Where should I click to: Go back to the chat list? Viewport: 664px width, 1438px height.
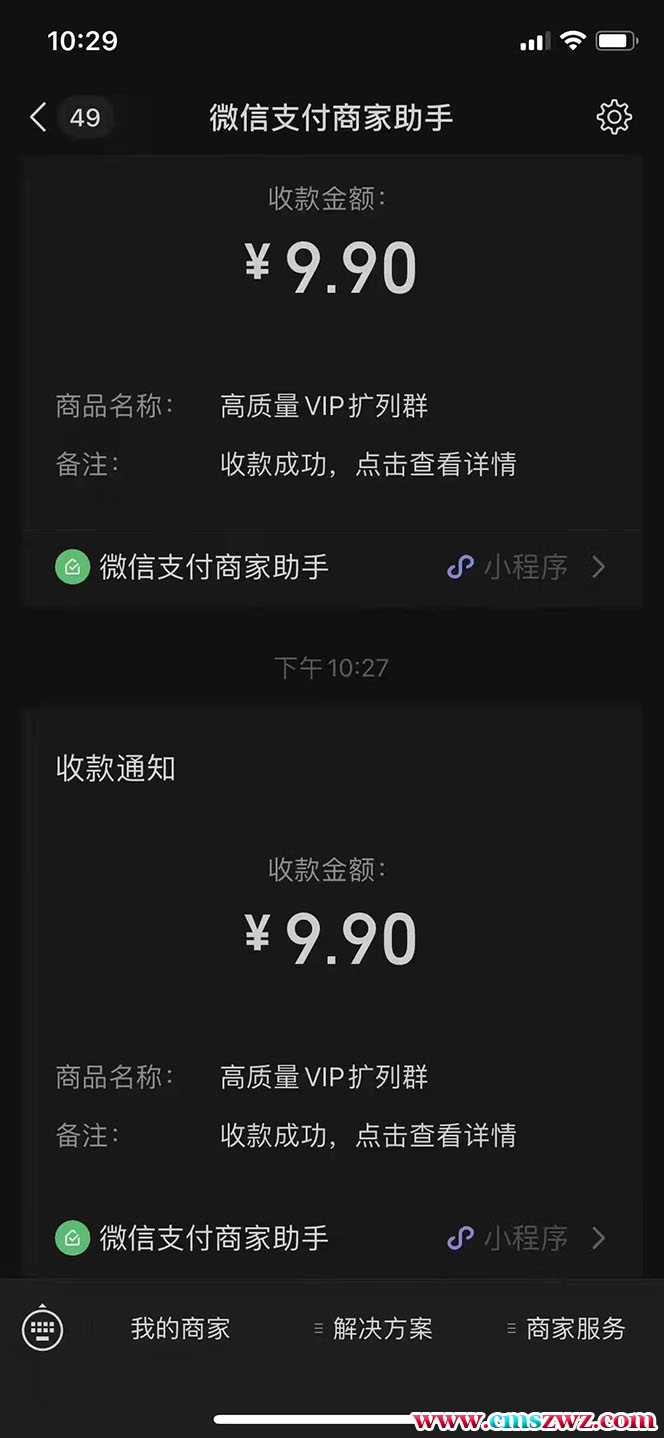[x=39, y=117]
